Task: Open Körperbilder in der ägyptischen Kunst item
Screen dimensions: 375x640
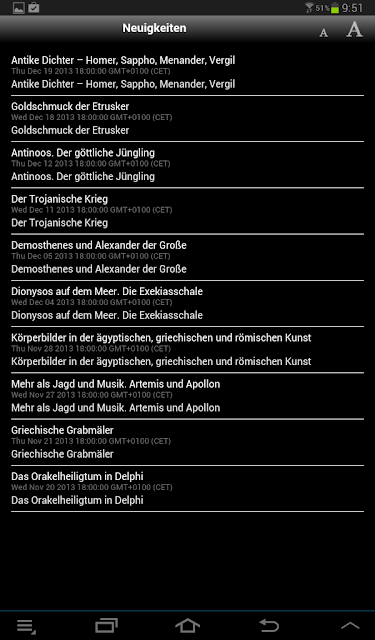Action: coord(187,349)
